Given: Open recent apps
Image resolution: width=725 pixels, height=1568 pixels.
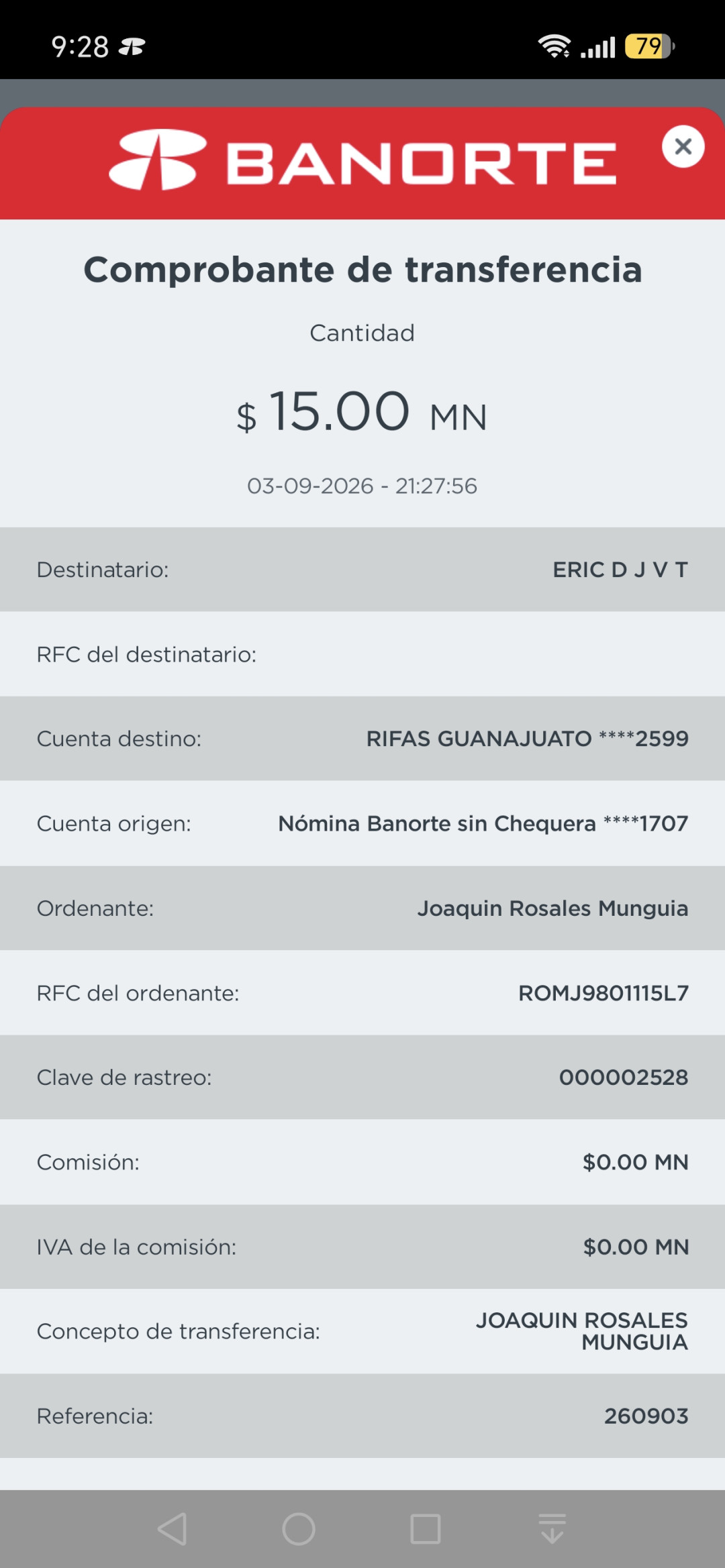Looking at the screenshot, I should click(x=426, y=1529).
